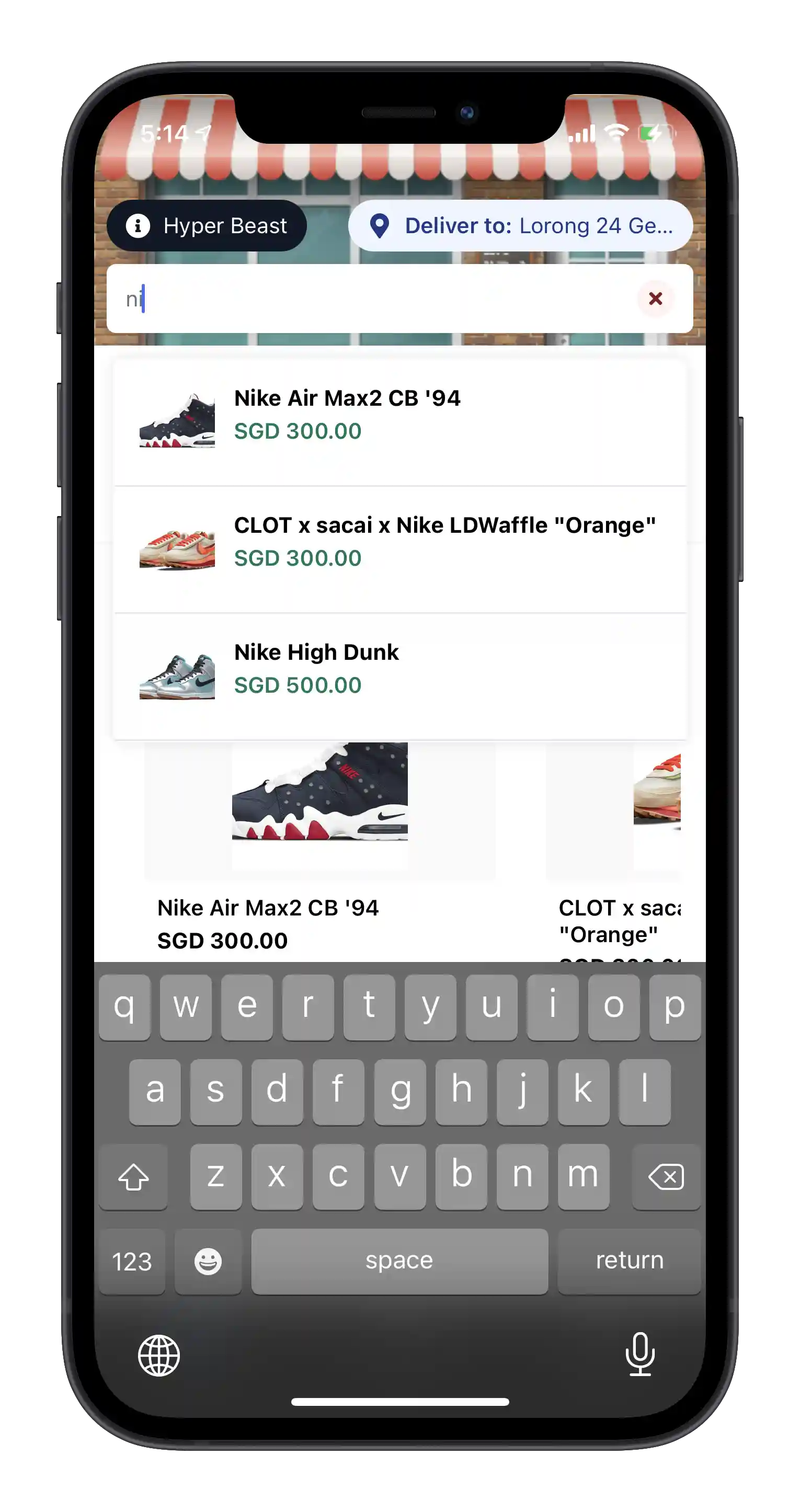This screenshot has height=1512, width=800.
Task: Tap the keyboard return key
Action: coord(628,1261)
